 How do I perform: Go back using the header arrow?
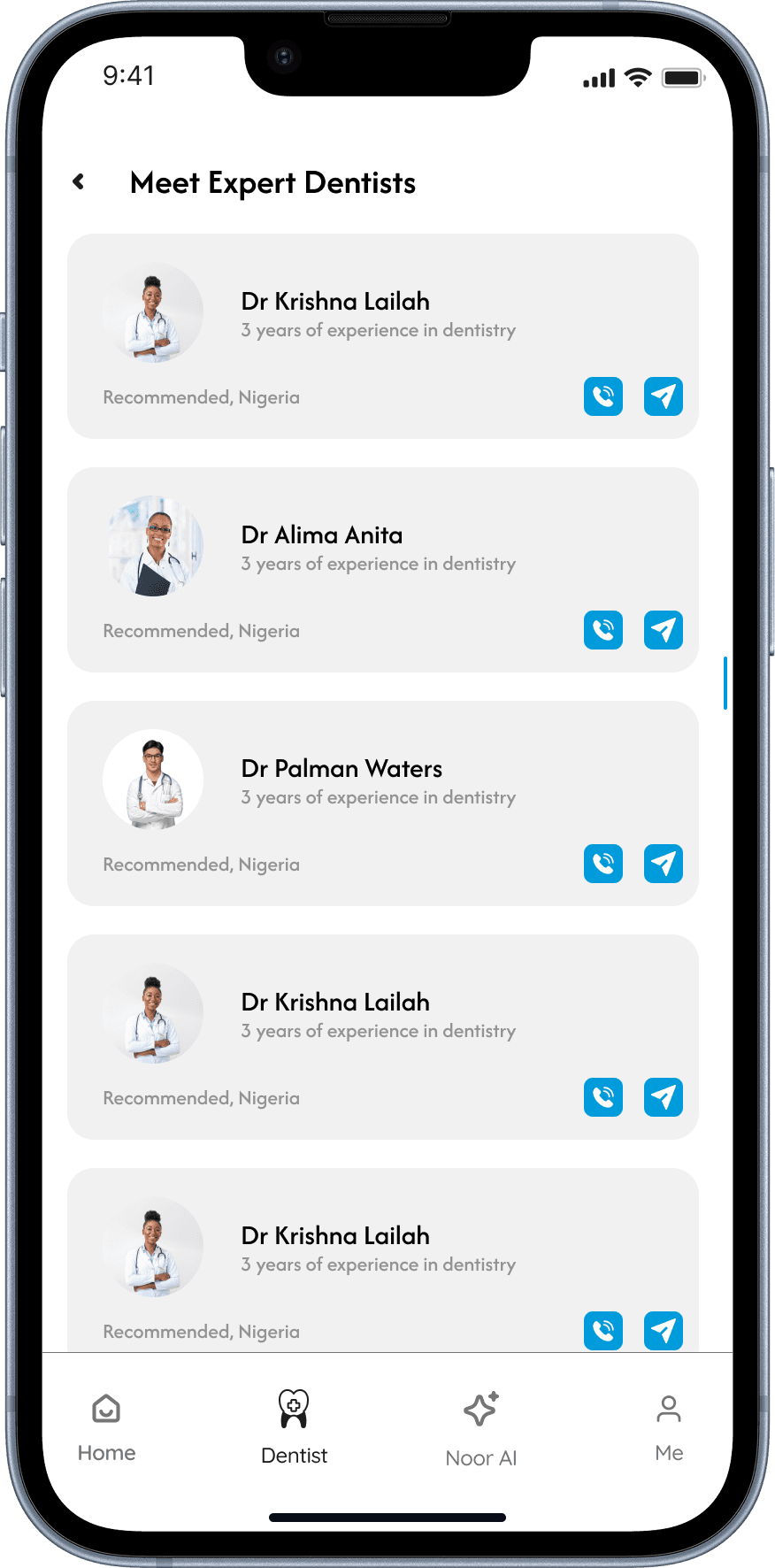pos(79,181)
